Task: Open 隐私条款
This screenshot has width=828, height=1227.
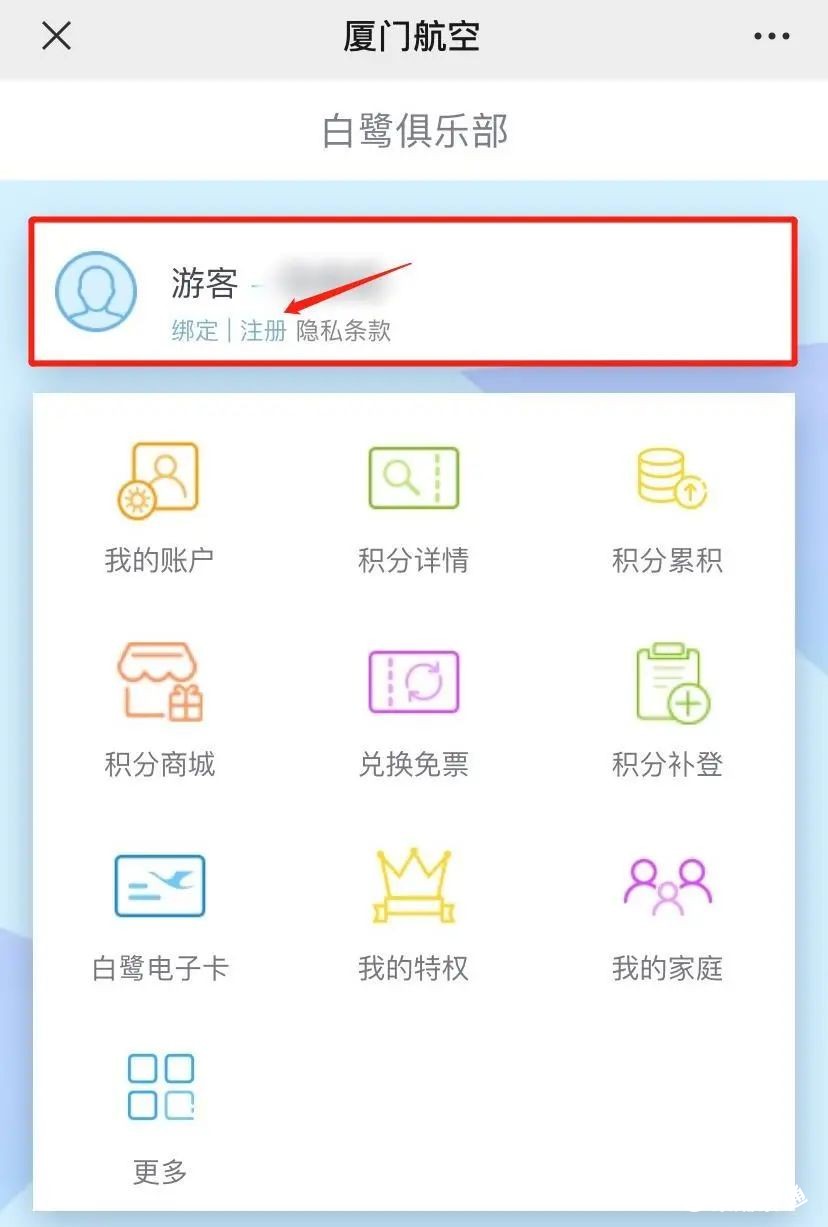Action: [x=343, y=331]
